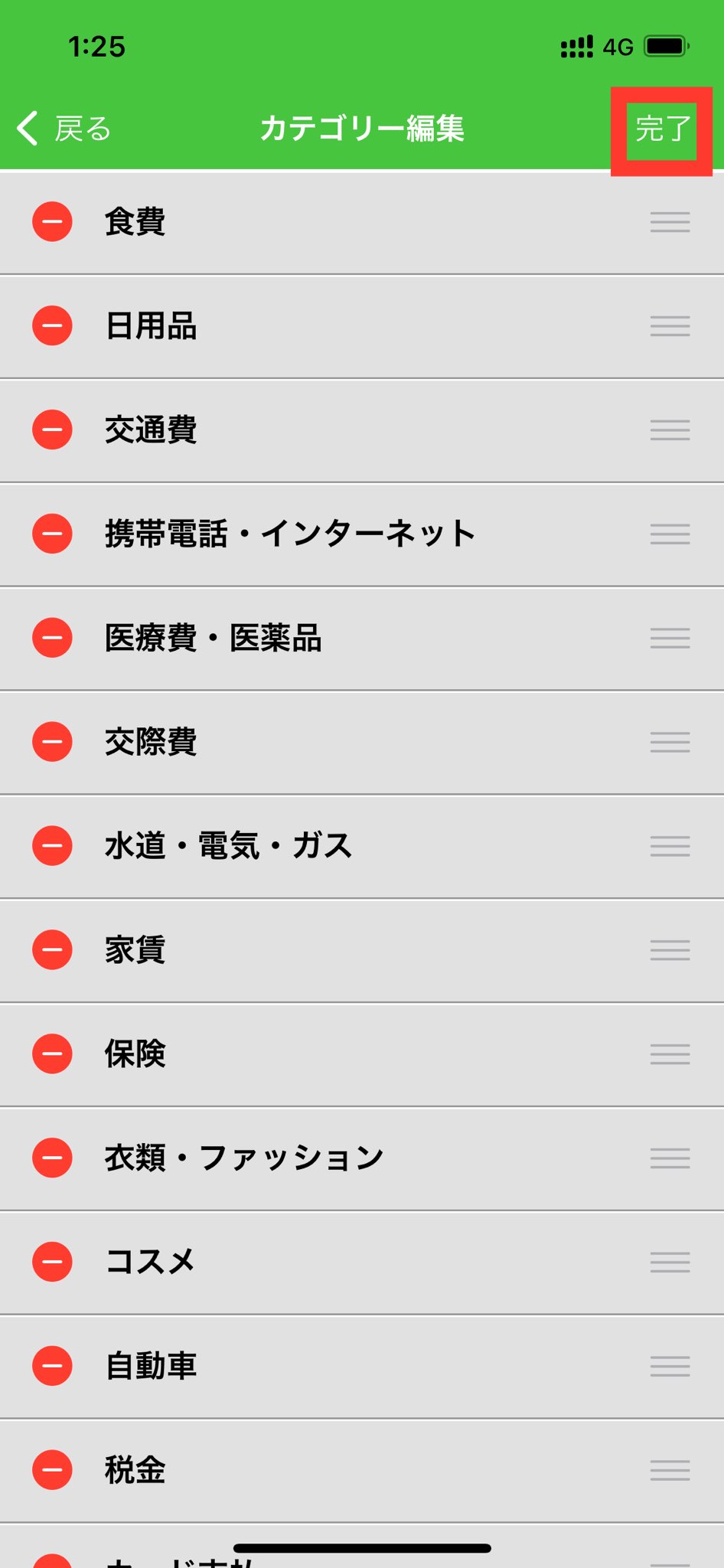This screenshot has height=1568, width=724.
Task: Remove the 医療費・医薬品 category
Action: click(52, 638)
